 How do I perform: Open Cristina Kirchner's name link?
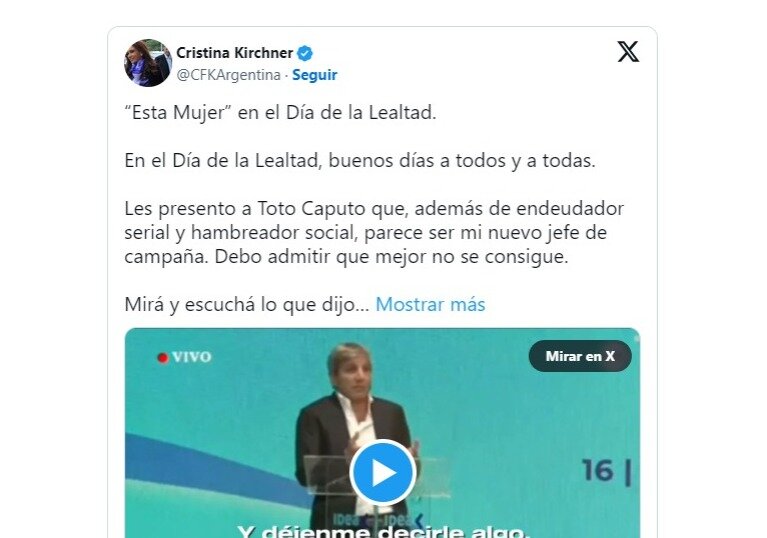[234, 53]
